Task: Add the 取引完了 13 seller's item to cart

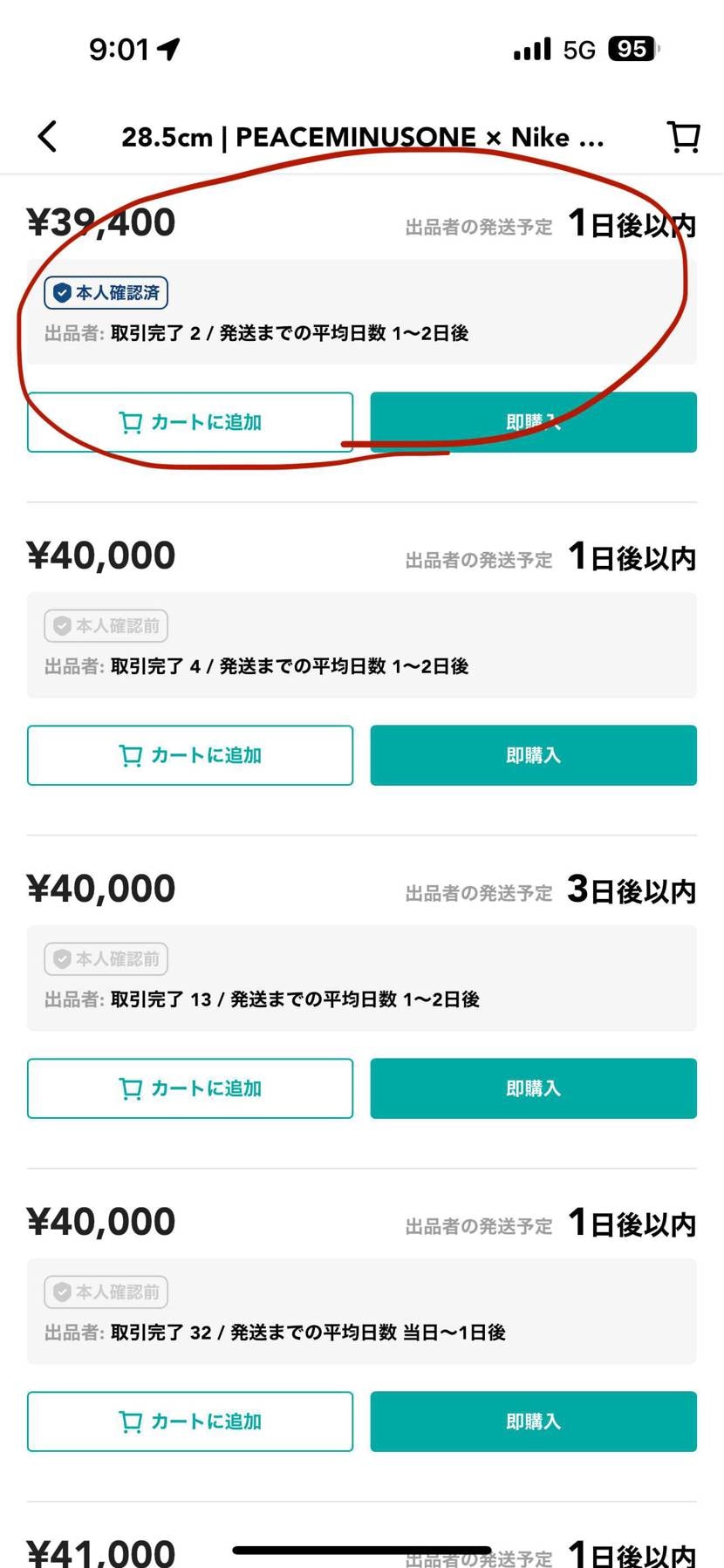Action: 190,1088
